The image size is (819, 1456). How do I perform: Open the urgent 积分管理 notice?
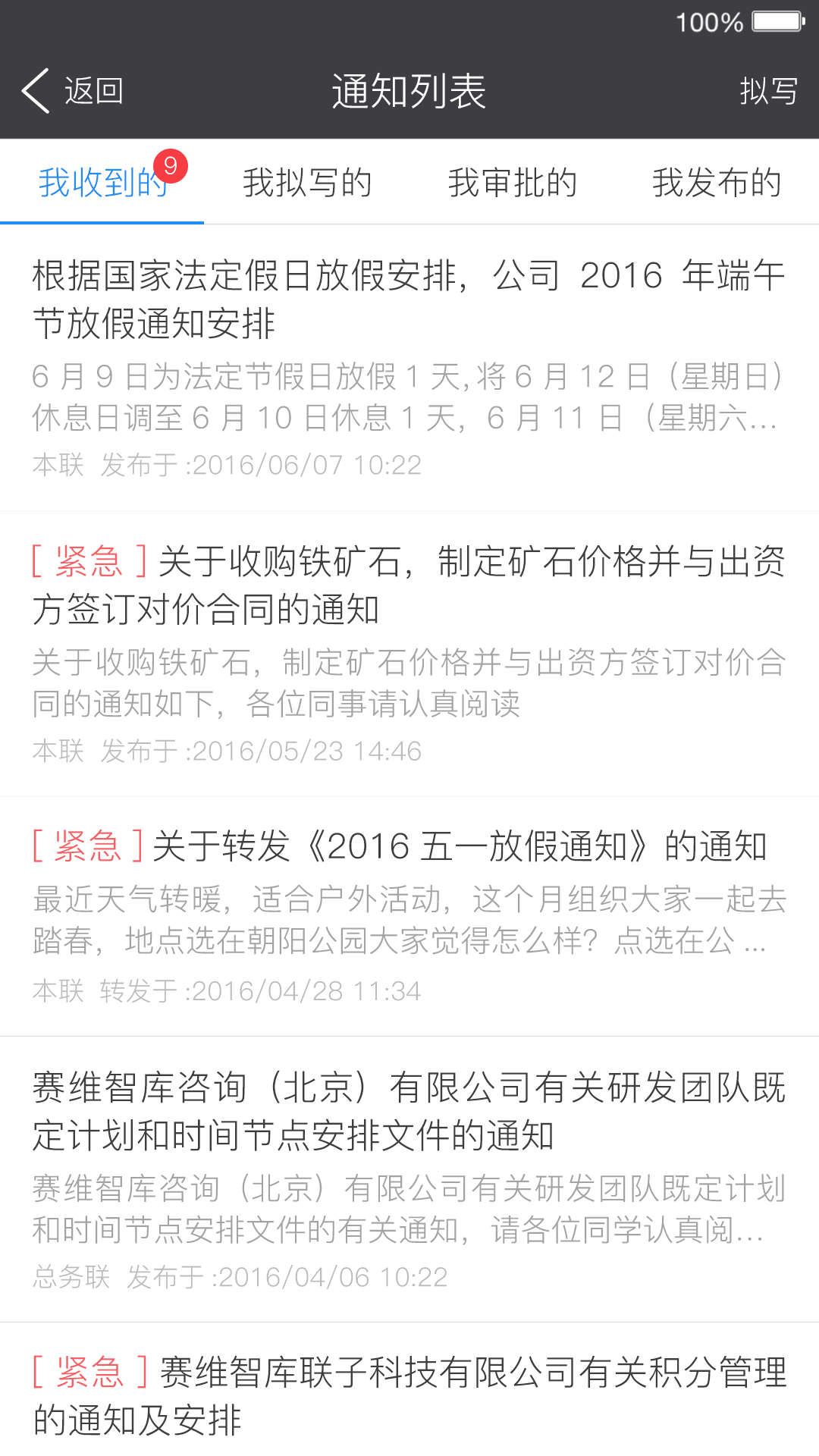click(409, 1390)
